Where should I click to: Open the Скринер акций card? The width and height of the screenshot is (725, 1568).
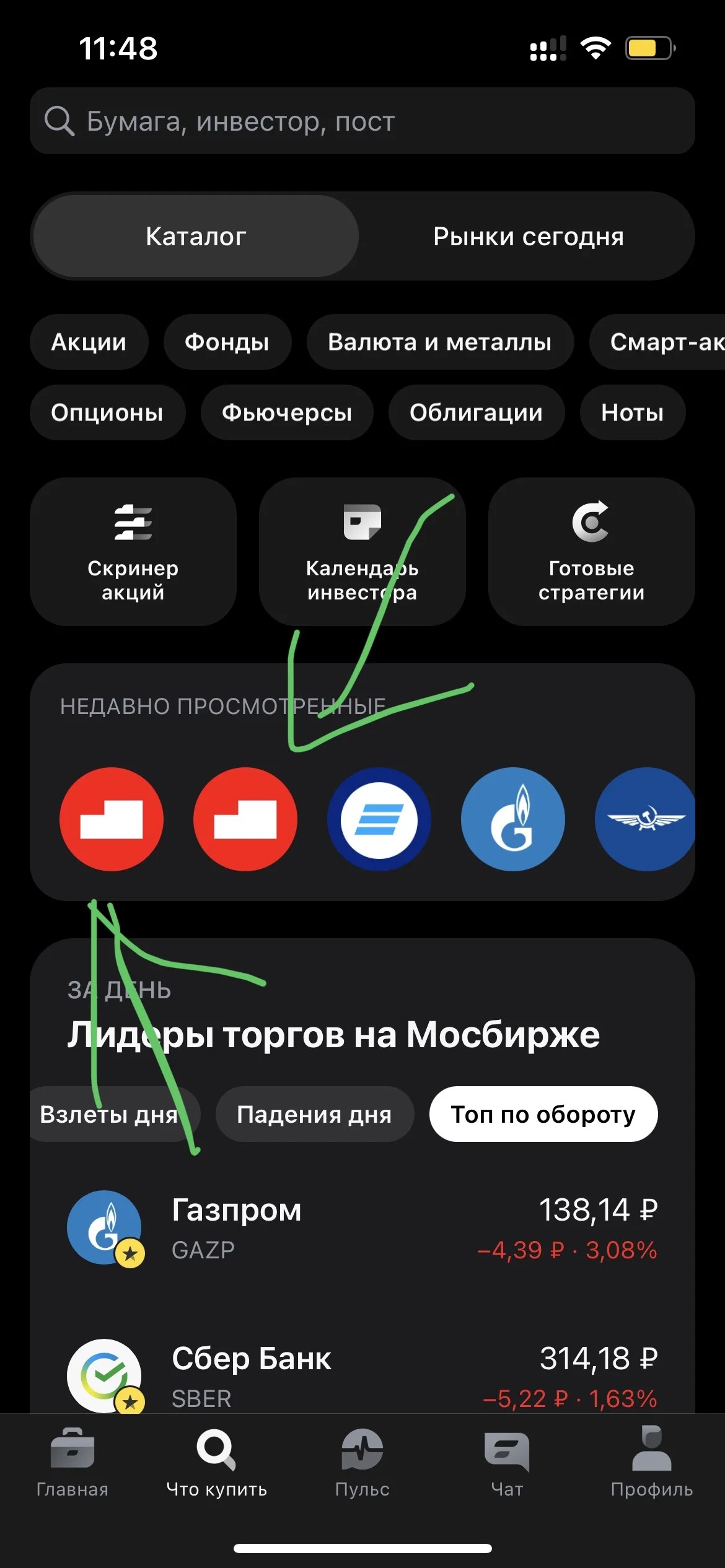point(133,551)
